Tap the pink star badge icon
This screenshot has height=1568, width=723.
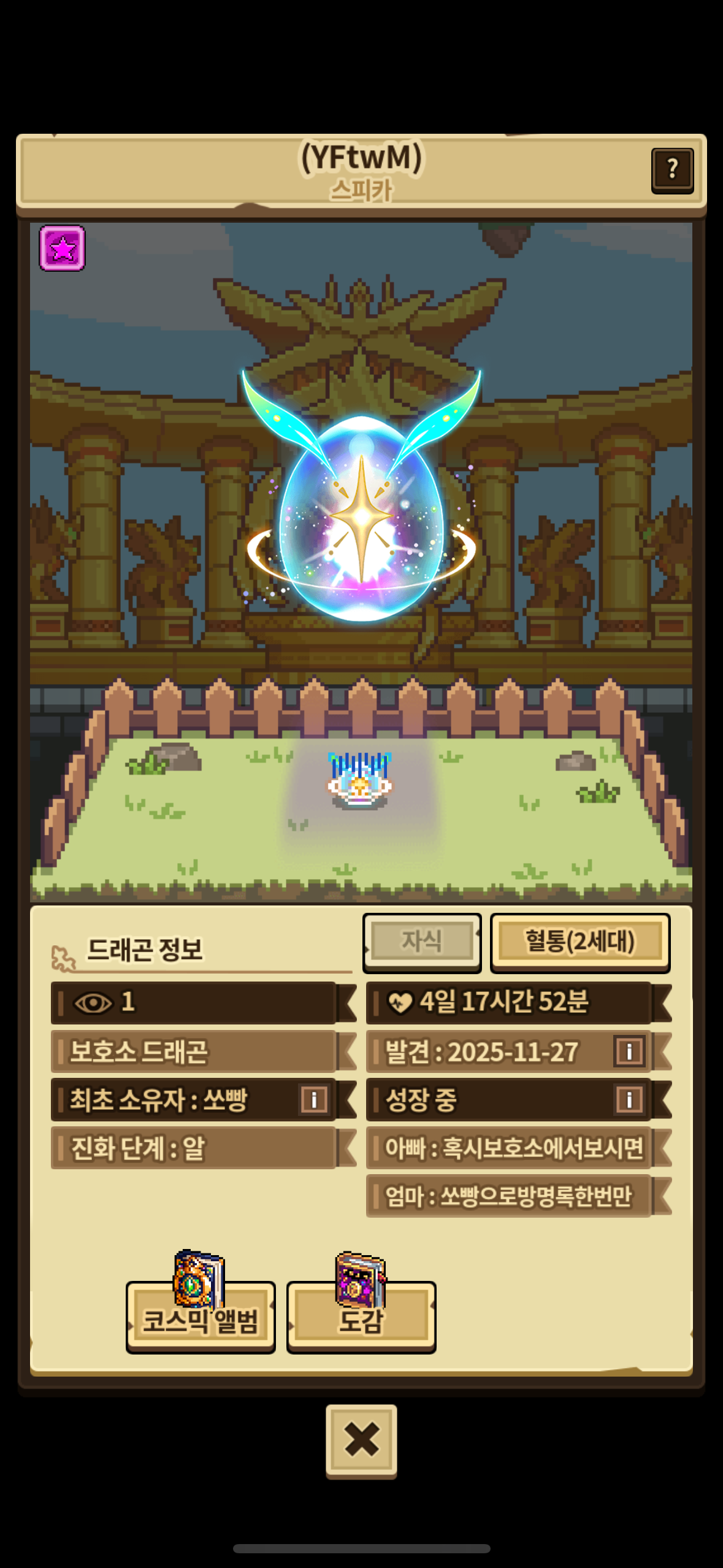point(62,248)
